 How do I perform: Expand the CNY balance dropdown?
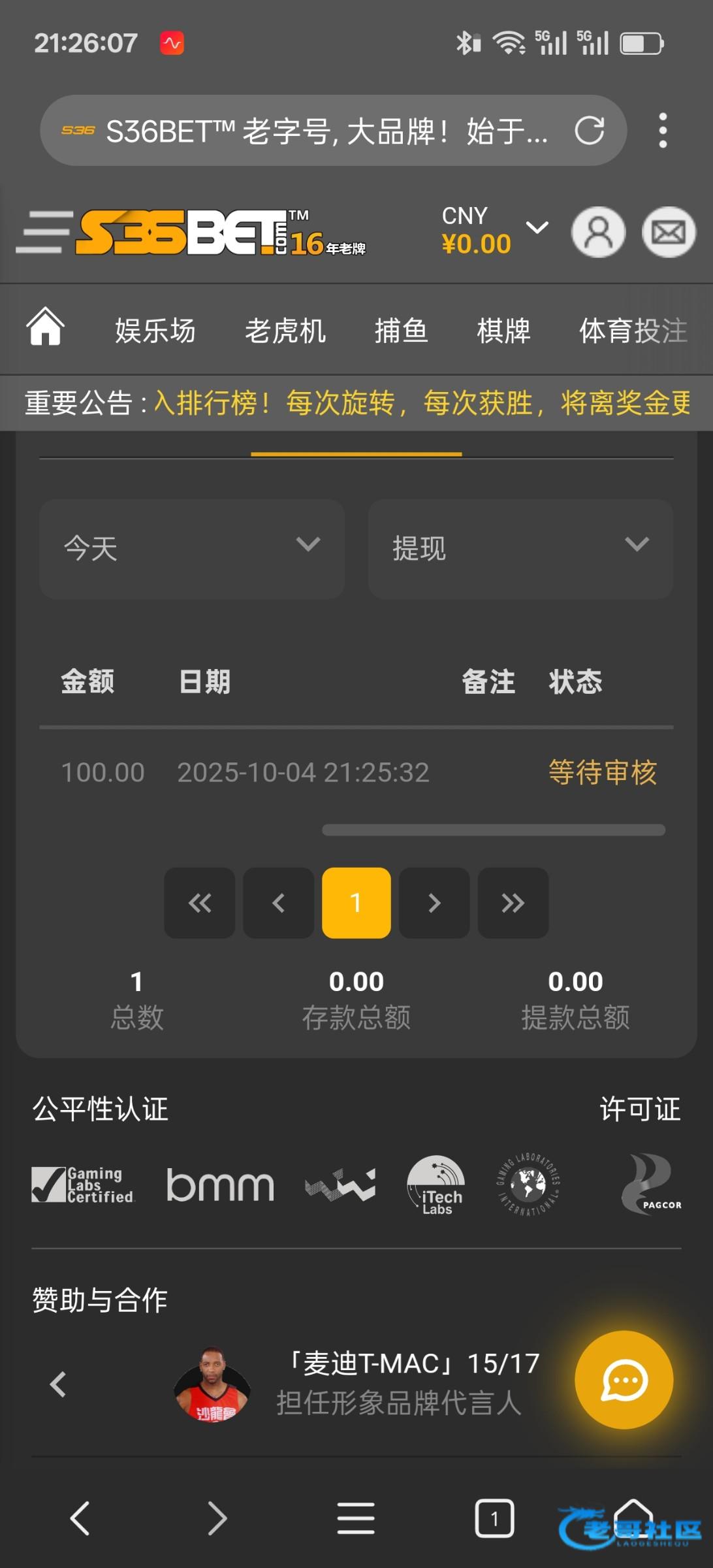point(537,228)
